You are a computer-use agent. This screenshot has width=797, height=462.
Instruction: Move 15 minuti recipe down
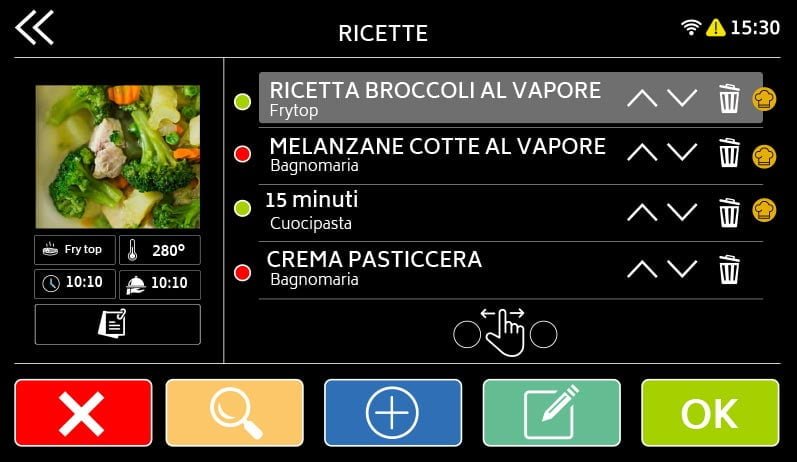(x=682, y=211)
